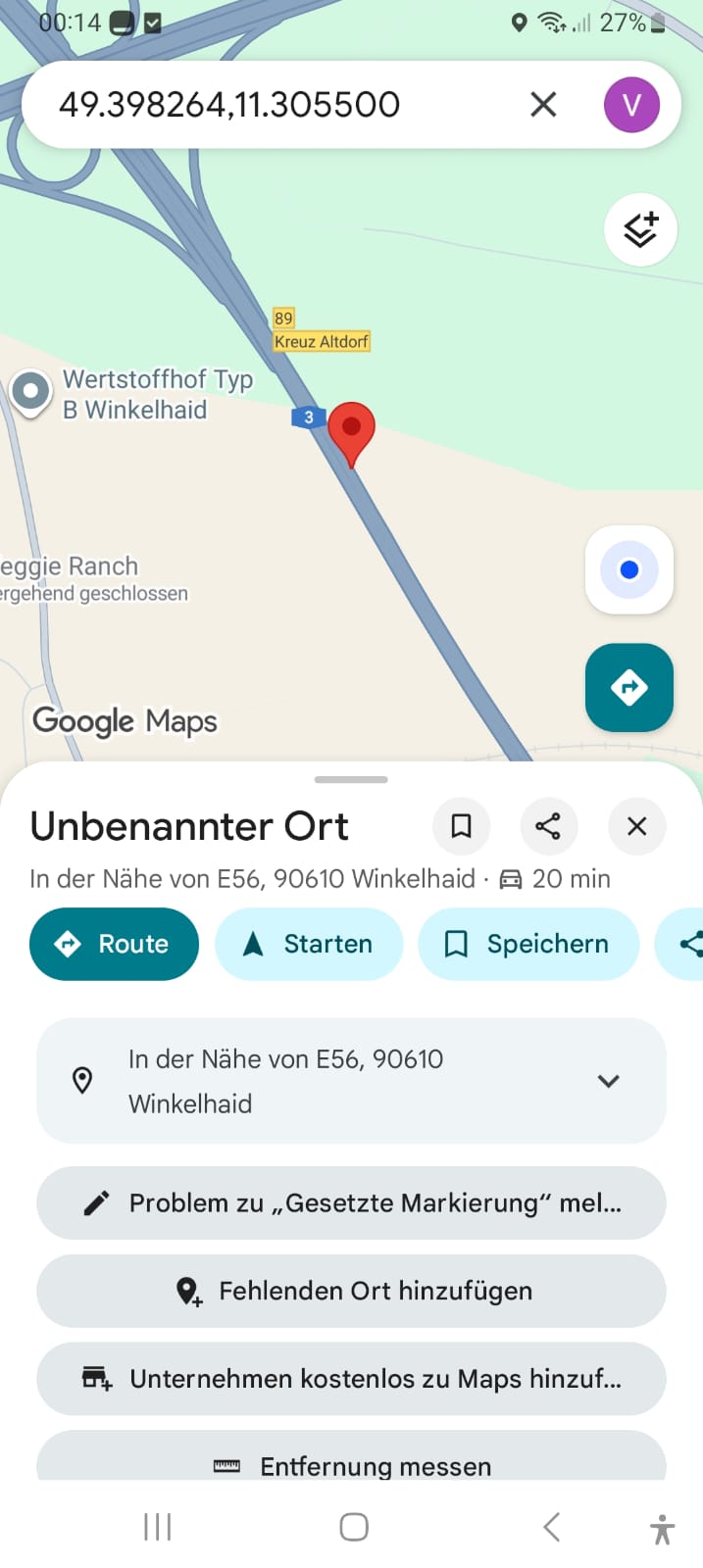Viewport: 703px width, 1568px height.
Task: Report problem with Gesetzte Markierung
Action: 351,1203
